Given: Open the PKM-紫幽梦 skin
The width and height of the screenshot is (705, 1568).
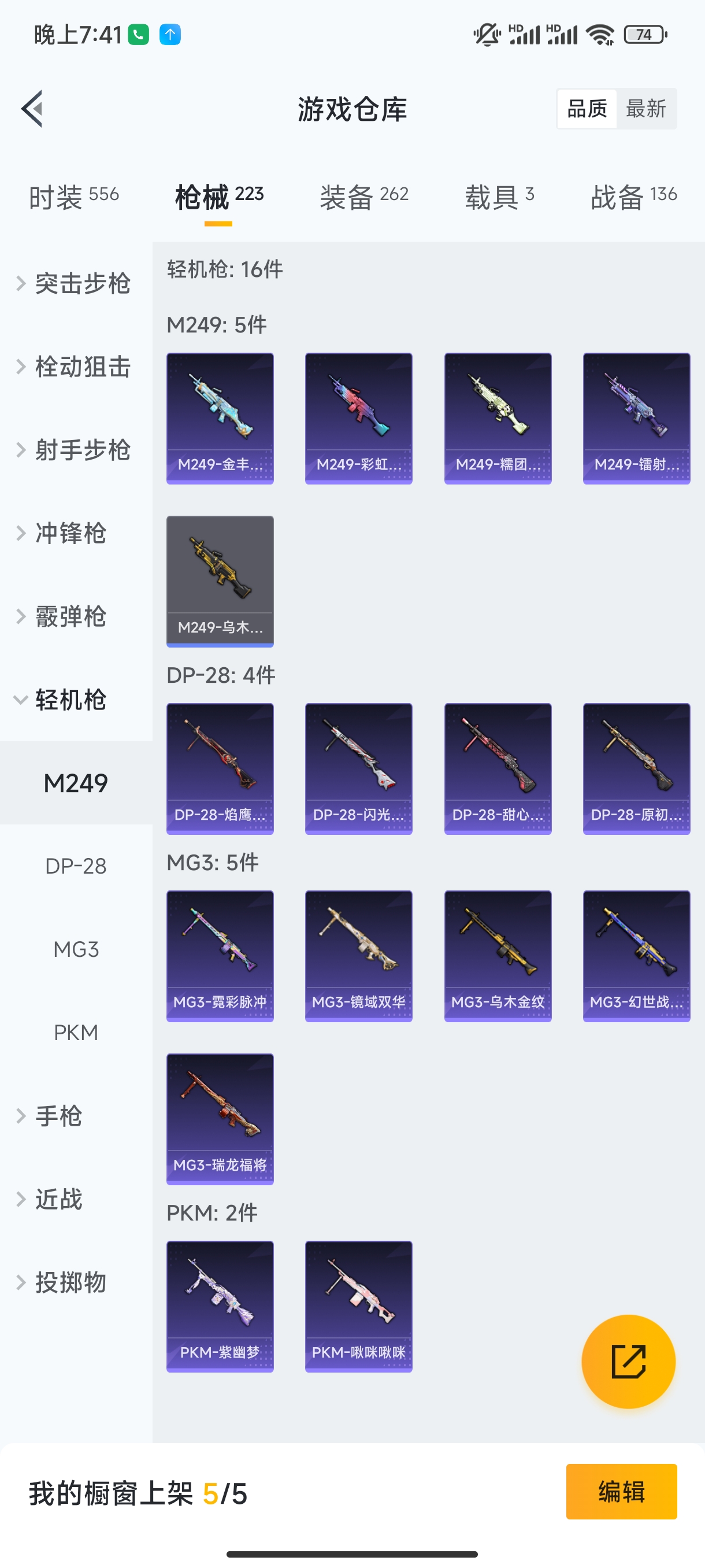Looking at the screenshot, I should tap(220, 1306).
